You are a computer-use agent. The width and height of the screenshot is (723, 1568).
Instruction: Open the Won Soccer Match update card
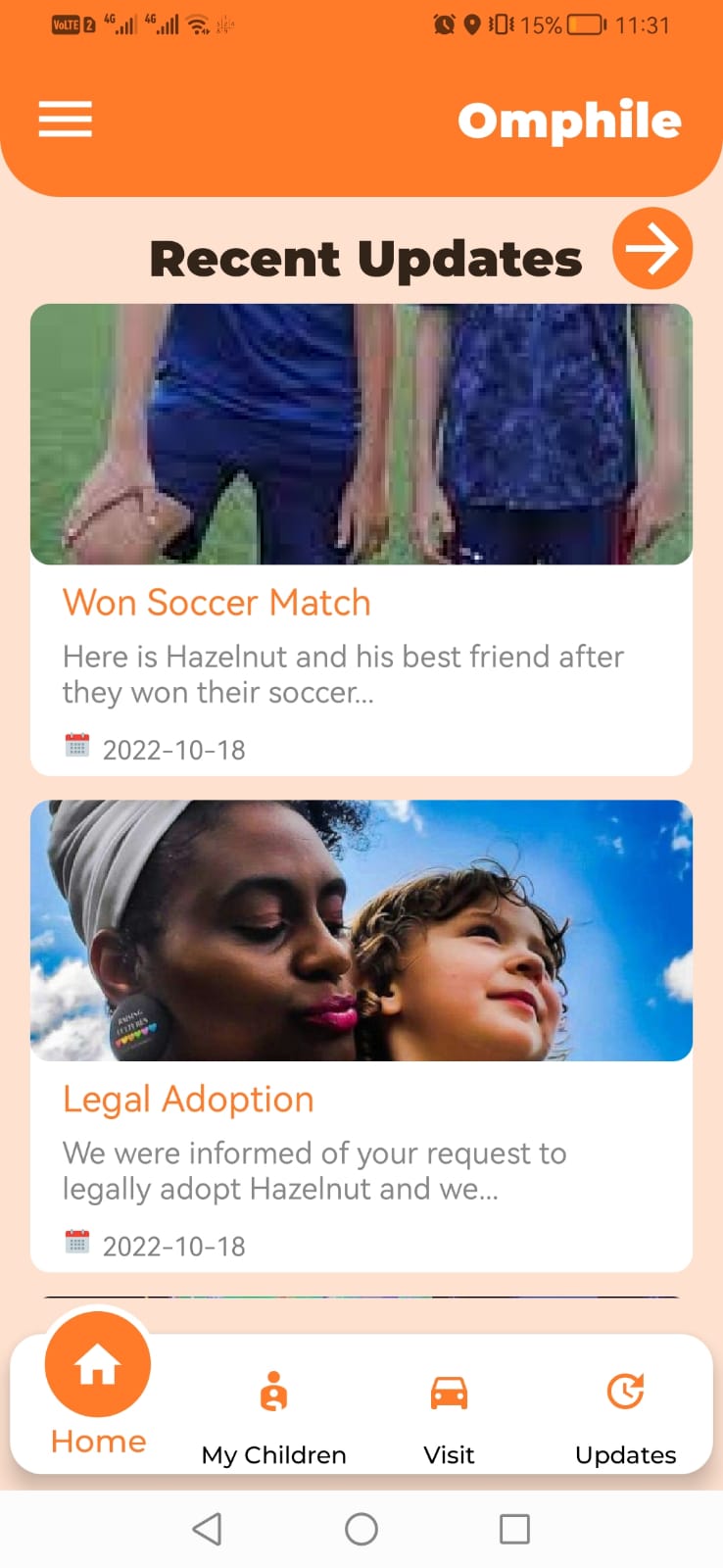tap(361, 603)
